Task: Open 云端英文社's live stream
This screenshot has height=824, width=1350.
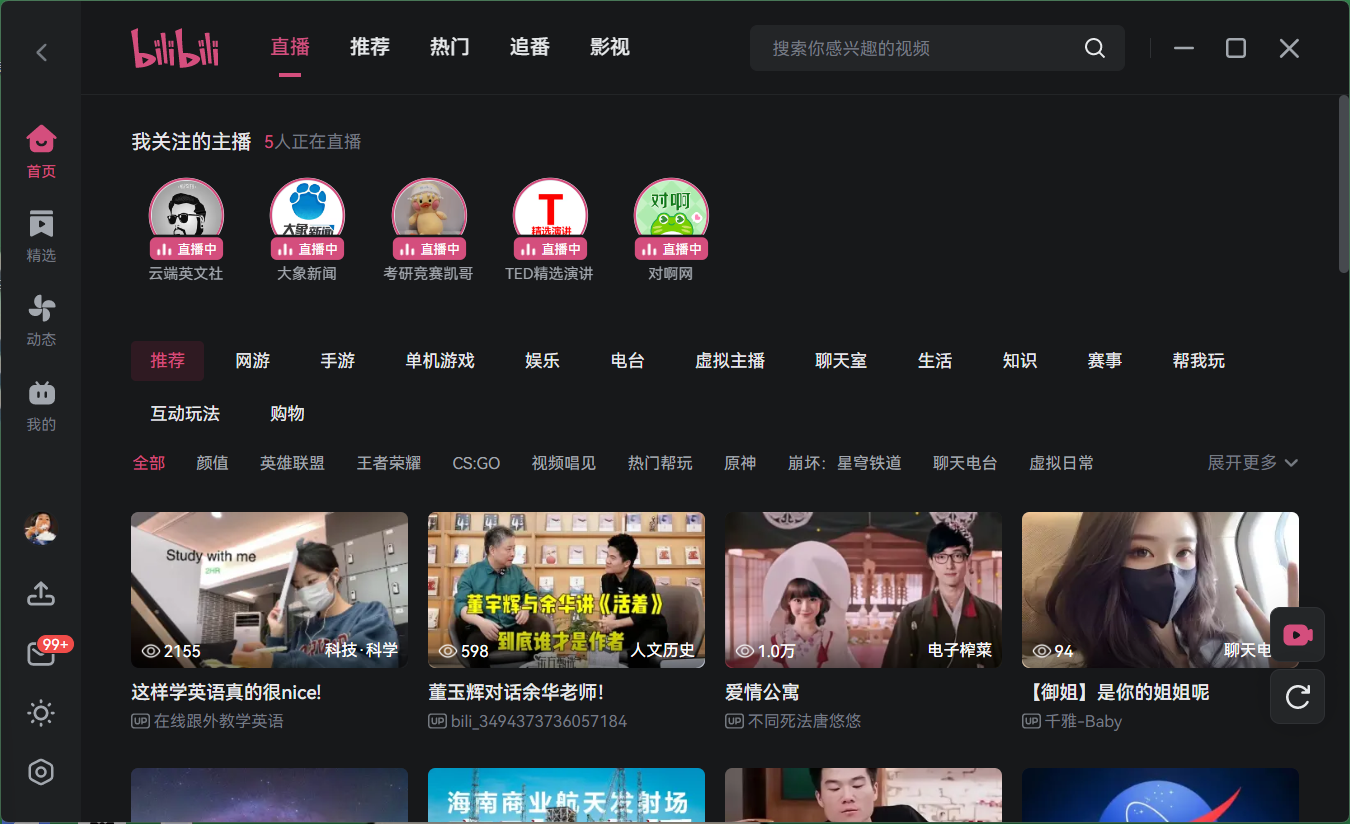Action: [x=186, y=215]
